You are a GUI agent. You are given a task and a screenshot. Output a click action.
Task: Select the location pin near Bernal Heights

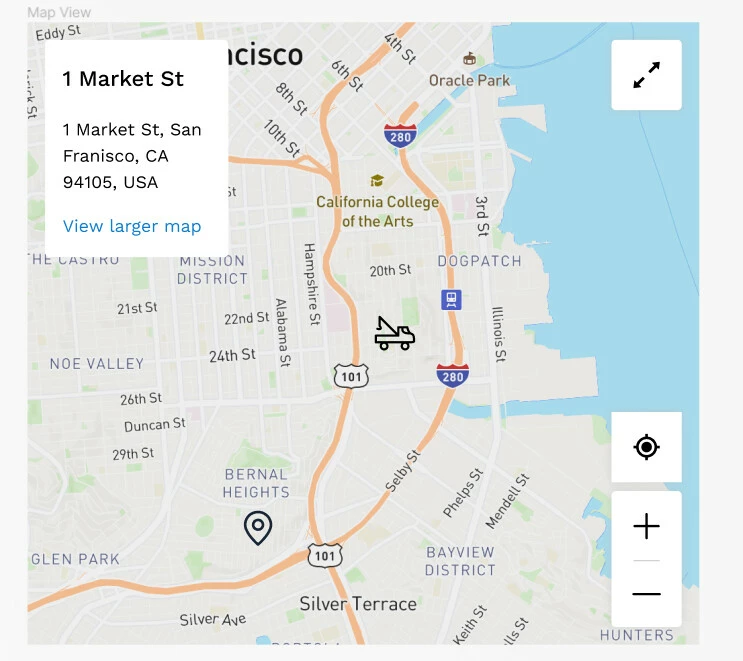click(x=258, y=527)
